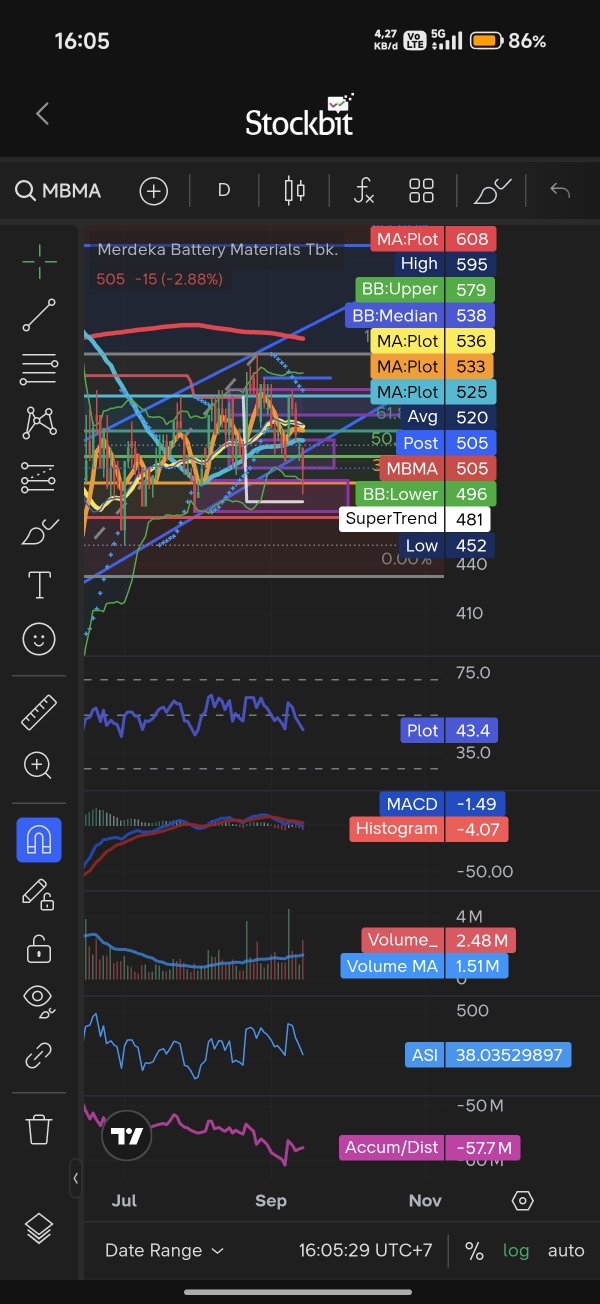Open the chart layout templates grid
Screen dimensions: 600x1304
(422, 190)
